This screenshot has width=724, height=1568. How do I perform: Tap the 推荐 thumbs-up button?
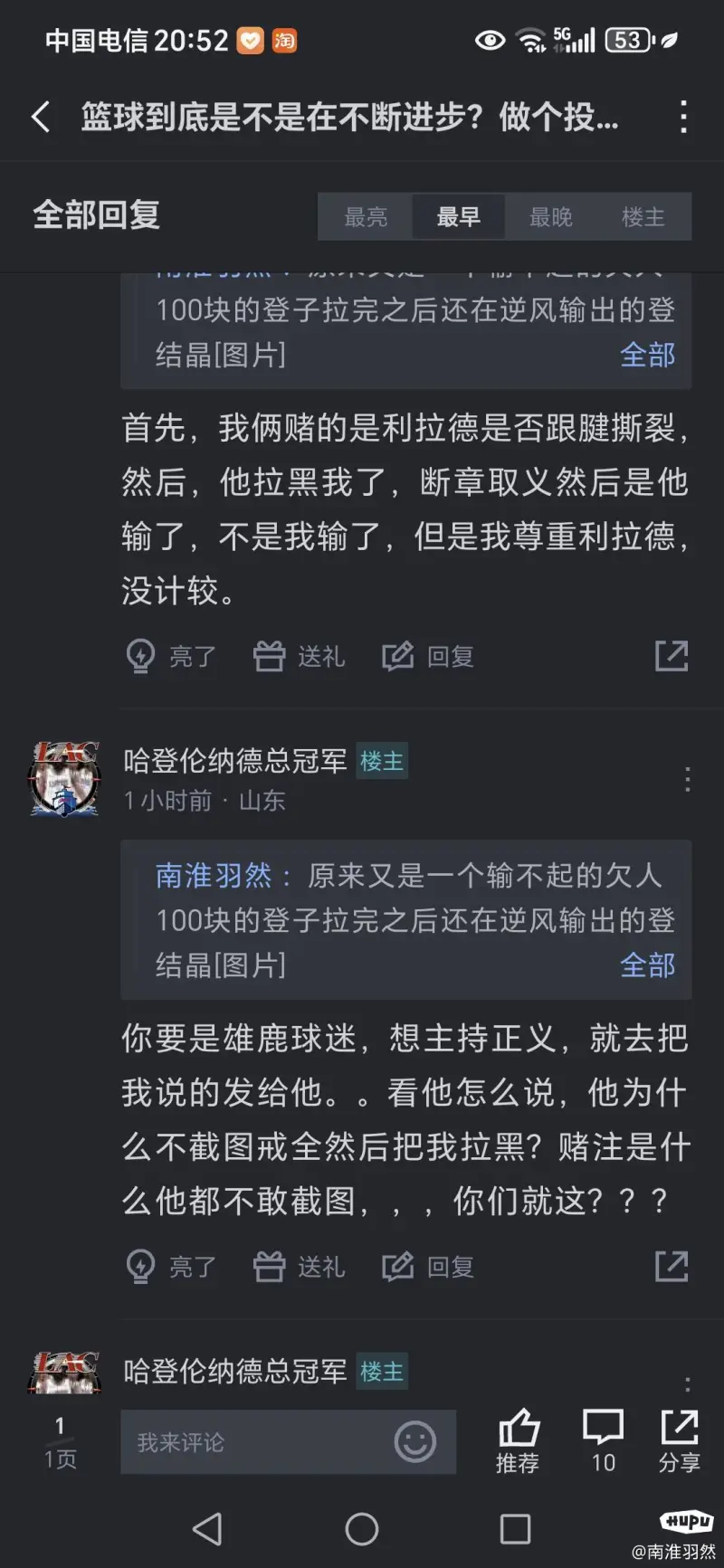click(519, 1441)
